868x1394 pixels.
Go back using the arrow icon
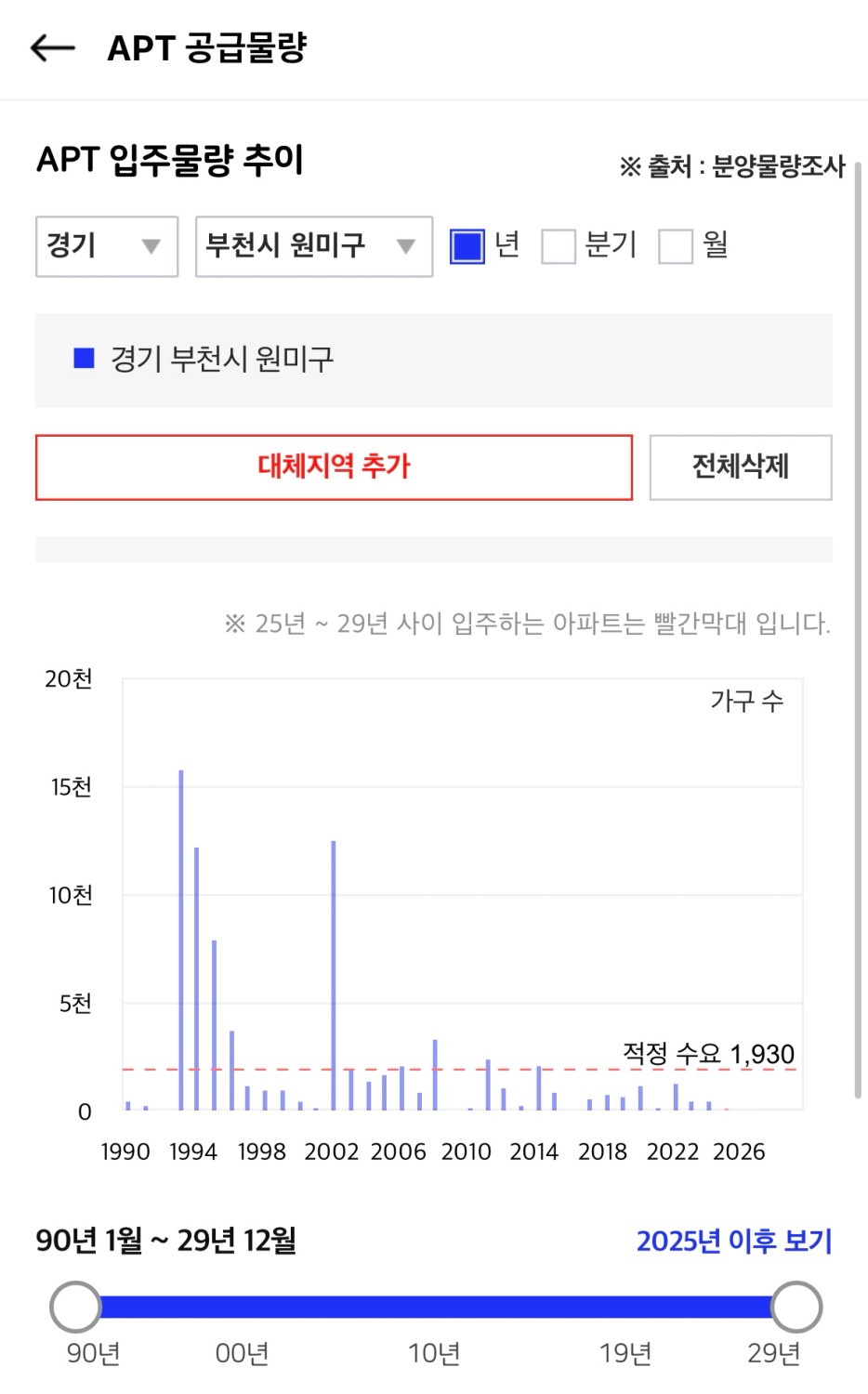pos(52,48)
